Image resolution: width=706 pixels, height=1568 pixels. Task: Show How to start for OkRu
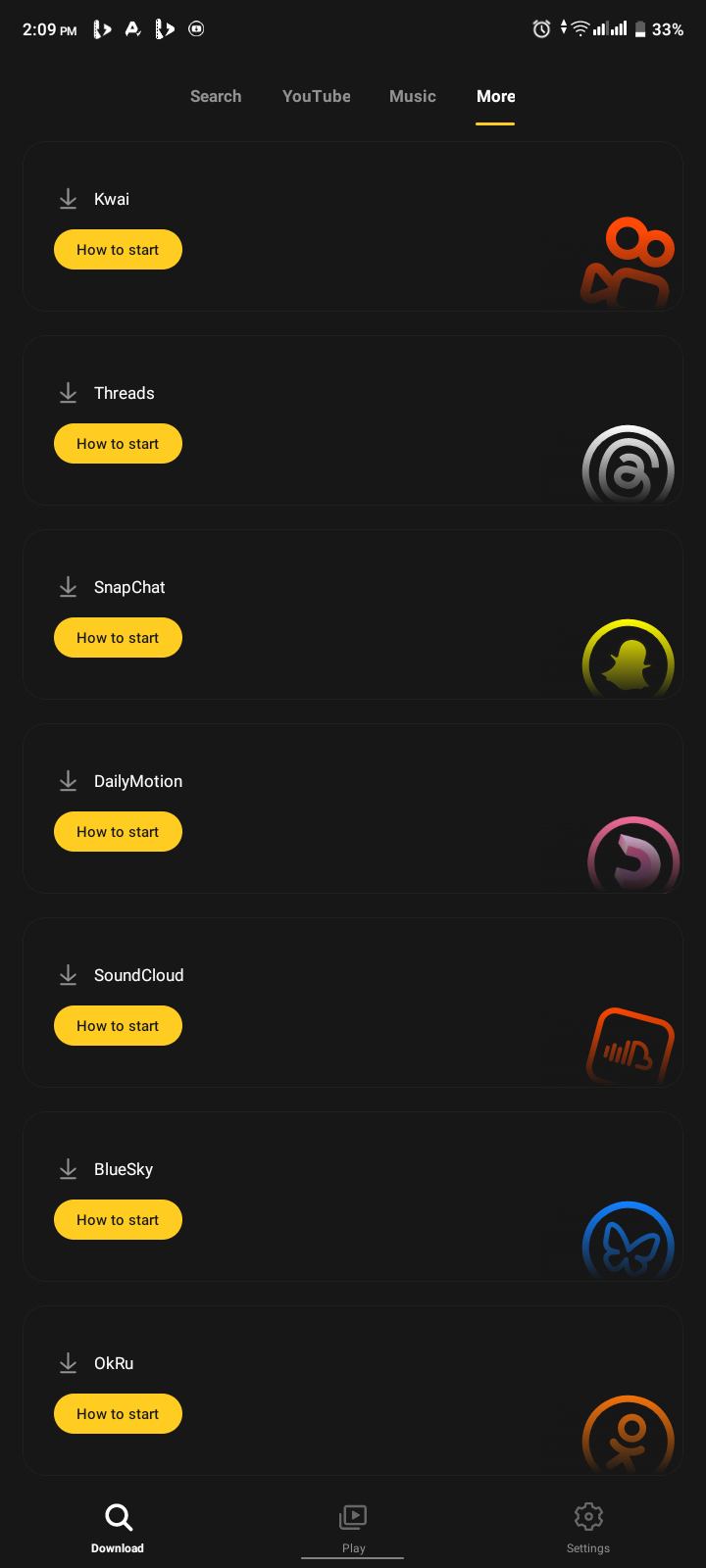click(x=118, y=1414)
